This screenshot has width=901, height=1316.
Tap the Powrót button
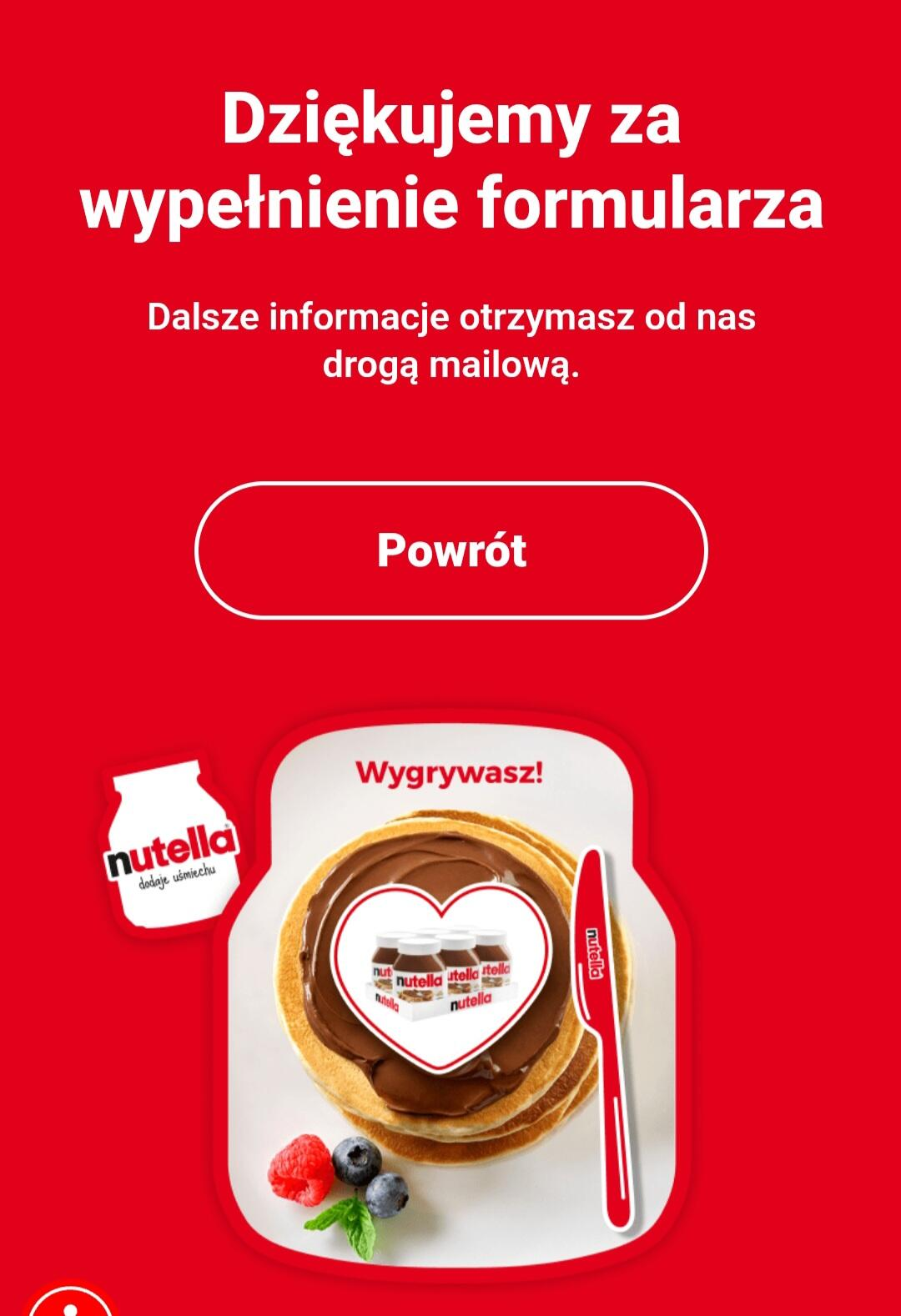[x=450, y=550]
